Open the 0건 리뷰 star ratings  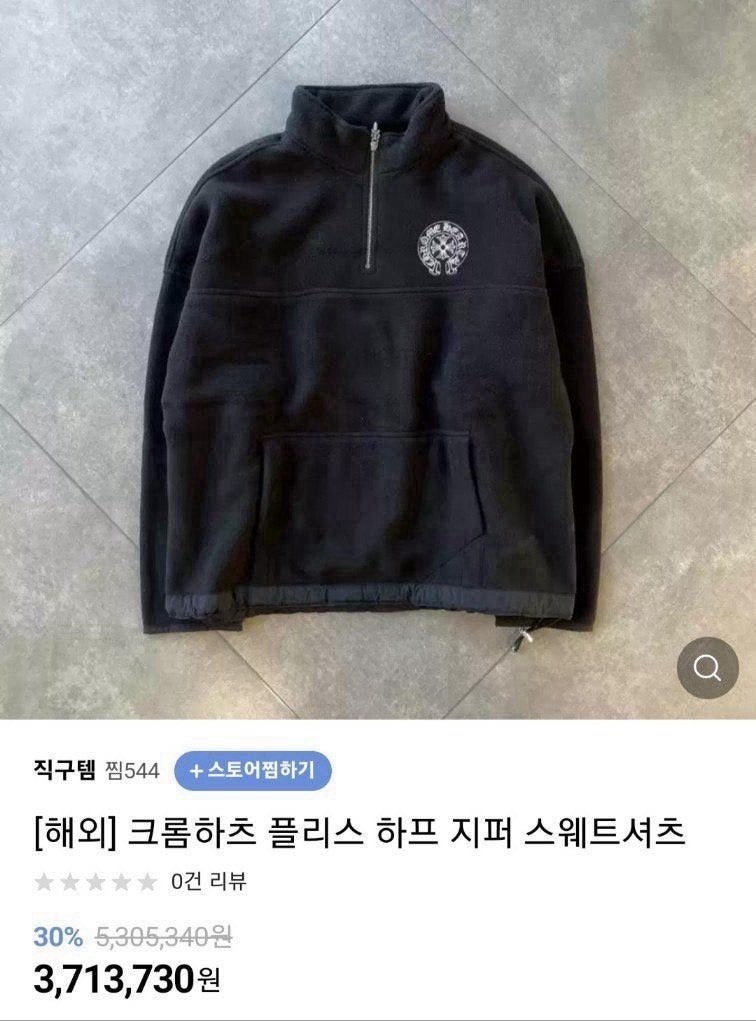click(x=140, y=882)
